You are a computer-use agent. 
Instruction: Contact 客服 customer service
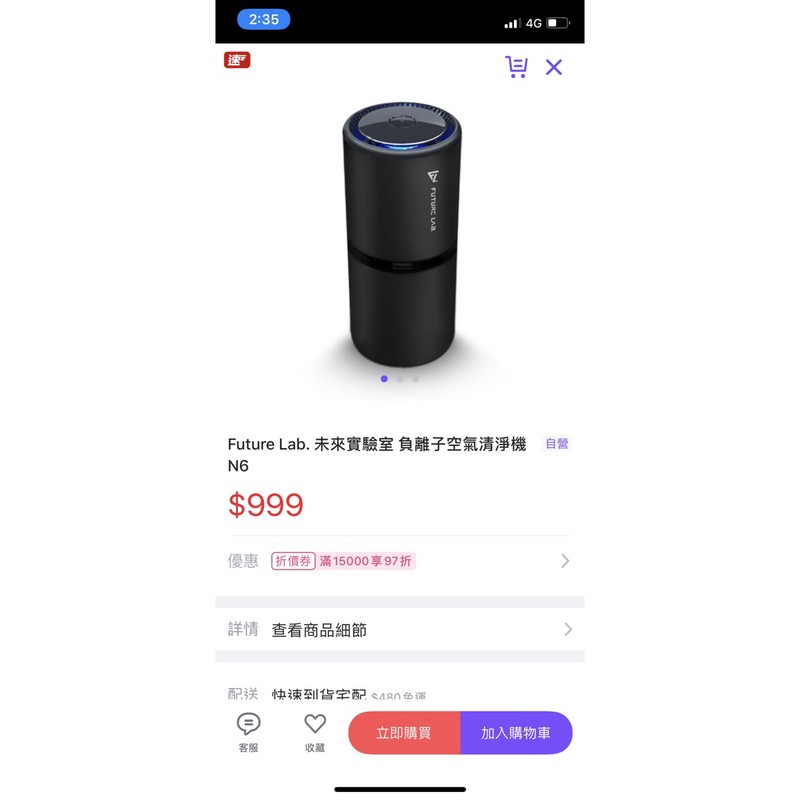tap(248, 733)
